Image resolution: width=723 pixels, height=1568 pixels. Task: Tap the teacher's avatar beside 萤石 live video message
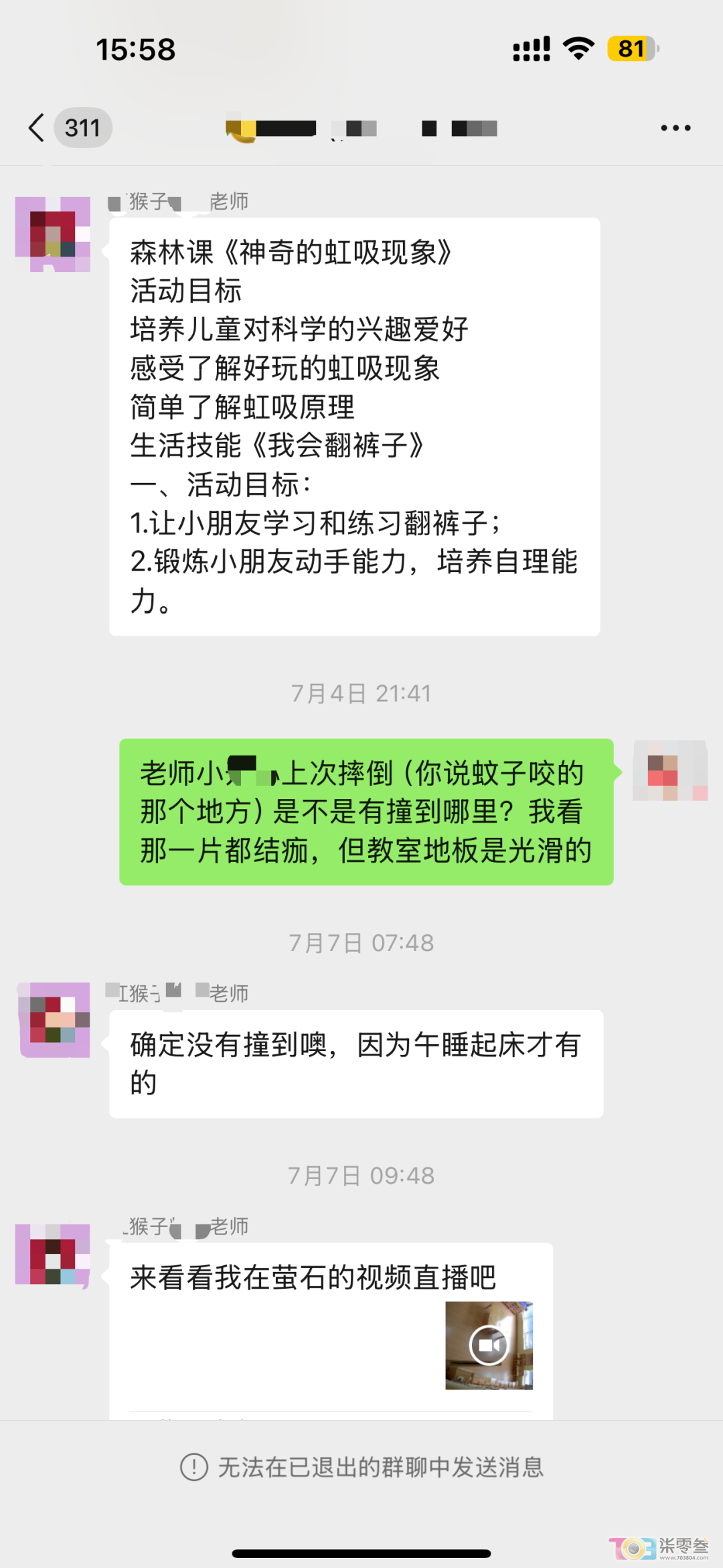point(53,1255)
